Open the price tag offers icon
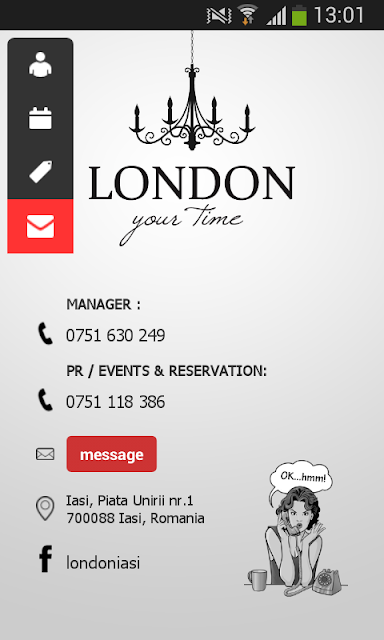 pyautogui.click(x=40, y=171)
